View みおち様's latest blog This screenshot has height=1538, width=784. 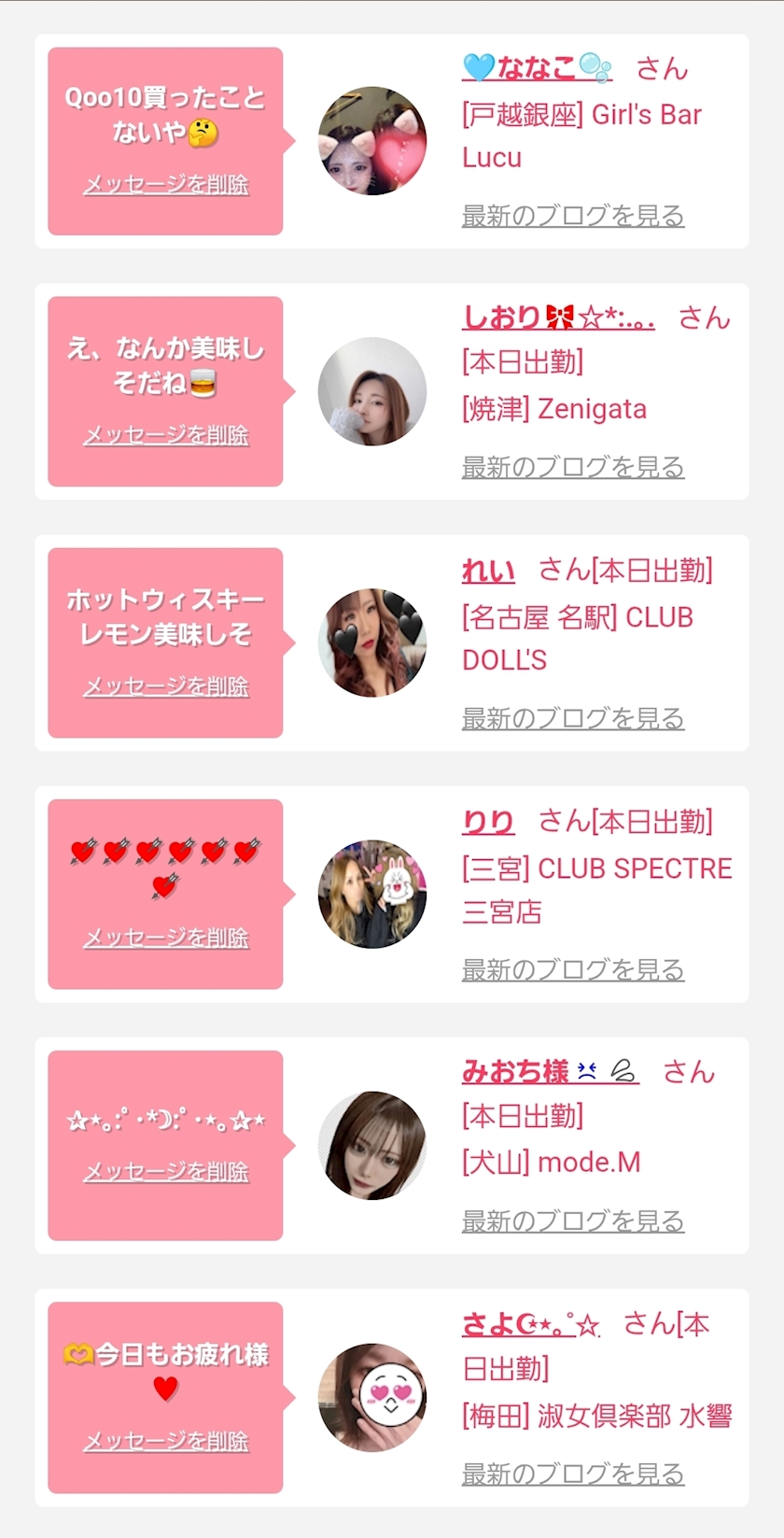click(x=573, y=1221)
